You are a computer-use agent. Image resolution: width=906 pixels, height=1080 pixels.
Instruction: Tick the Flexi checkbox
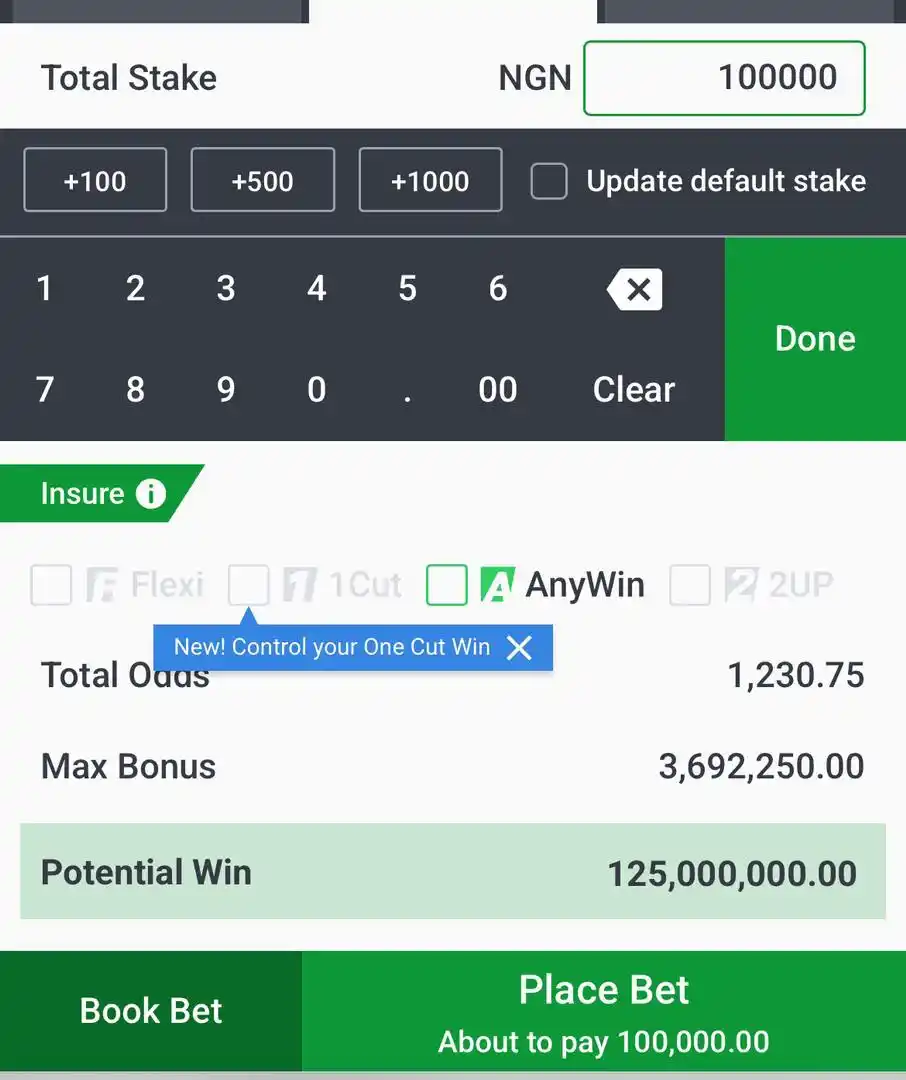pyautogui.click(x=51, y=585)
